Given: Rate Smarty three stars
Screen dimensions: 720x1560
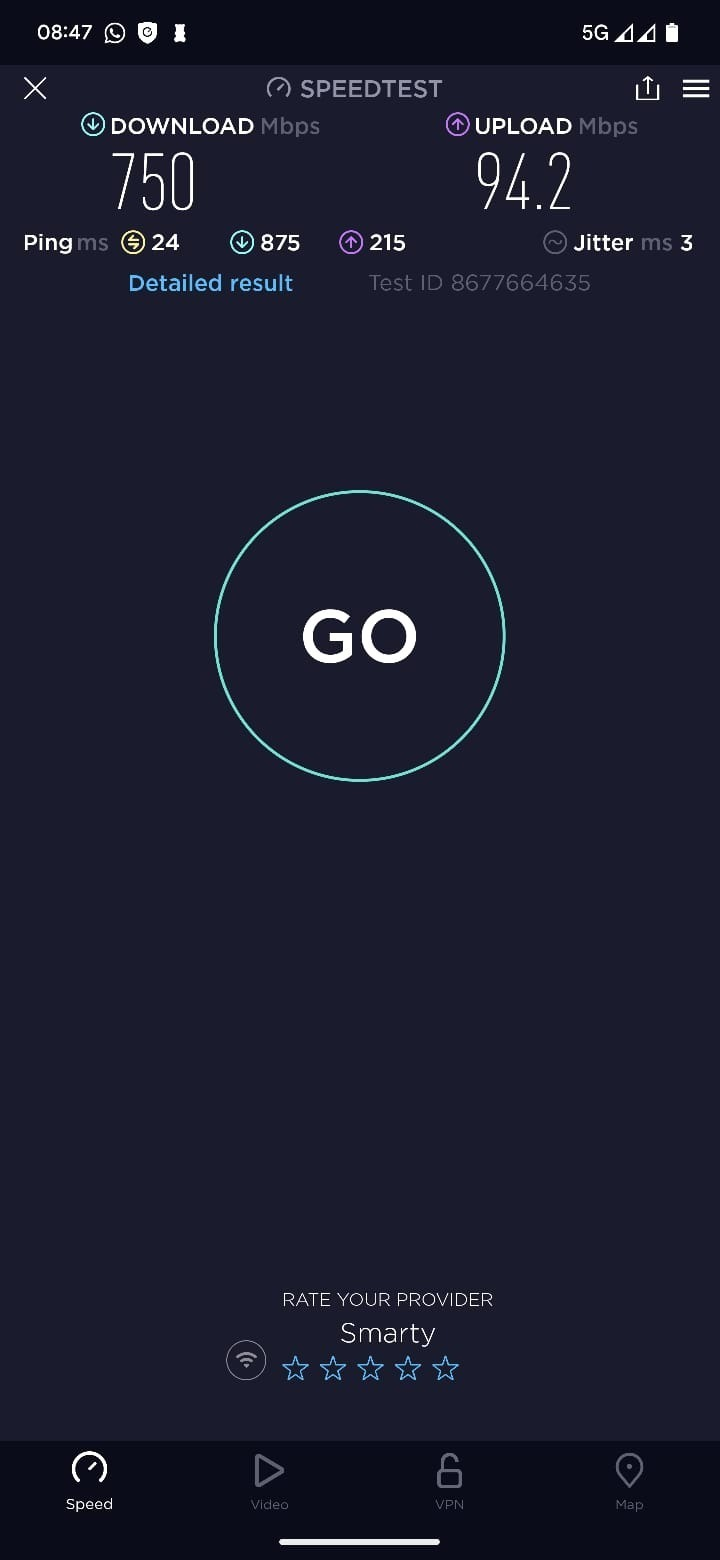Looking at the screenshot, I should (370, 1368).
